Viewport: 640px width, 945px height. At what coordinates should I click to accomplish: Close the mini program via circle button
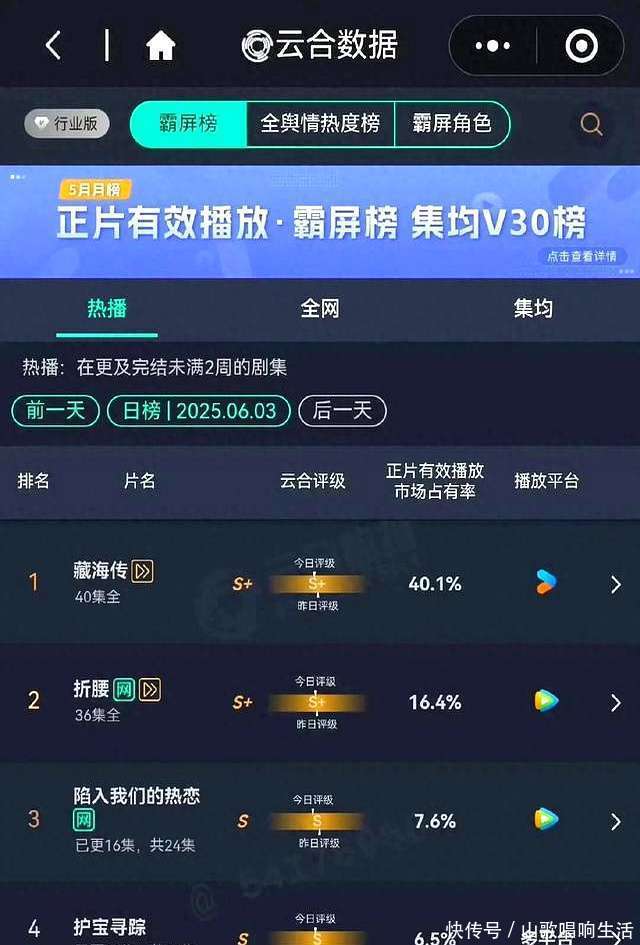581,46
